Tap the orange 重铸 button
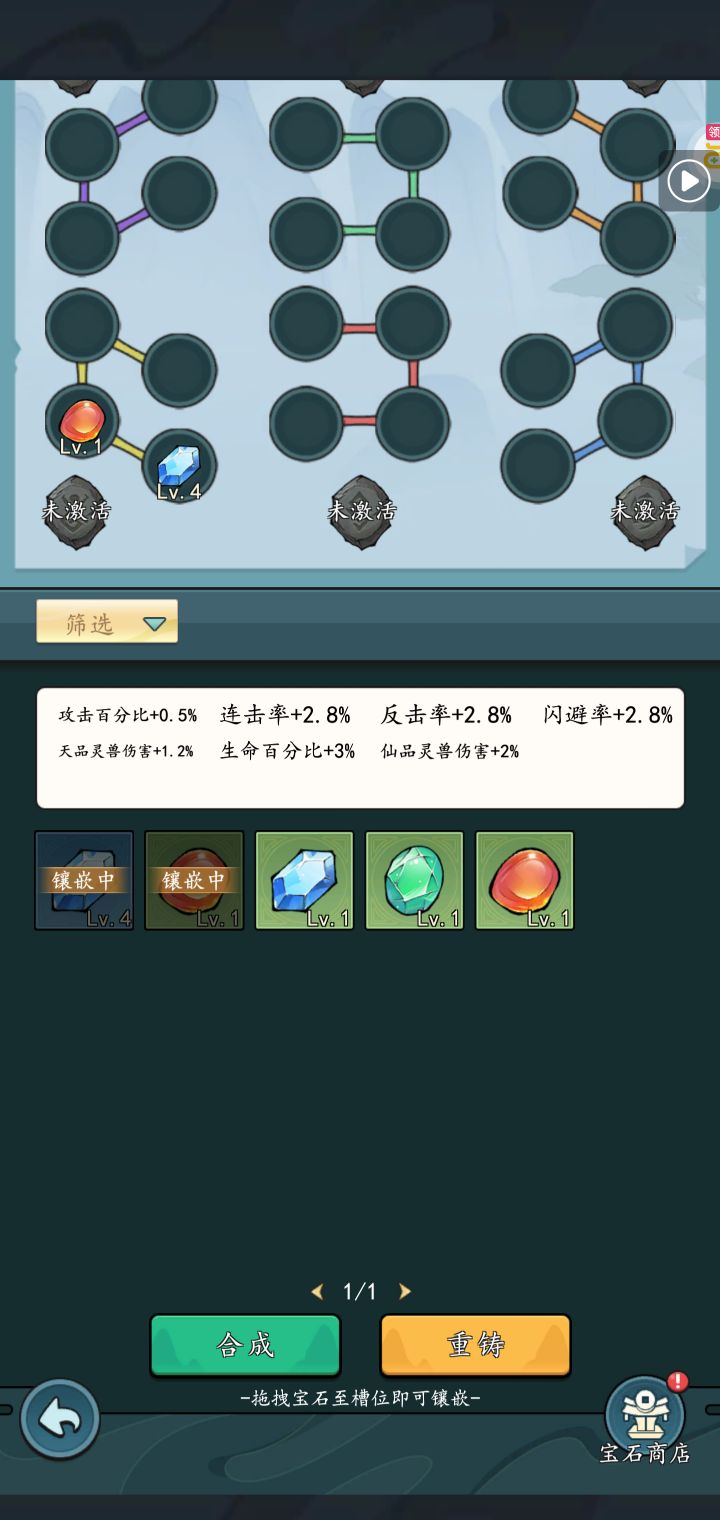The image size is (720, 1520). [x=475, y=1345]
